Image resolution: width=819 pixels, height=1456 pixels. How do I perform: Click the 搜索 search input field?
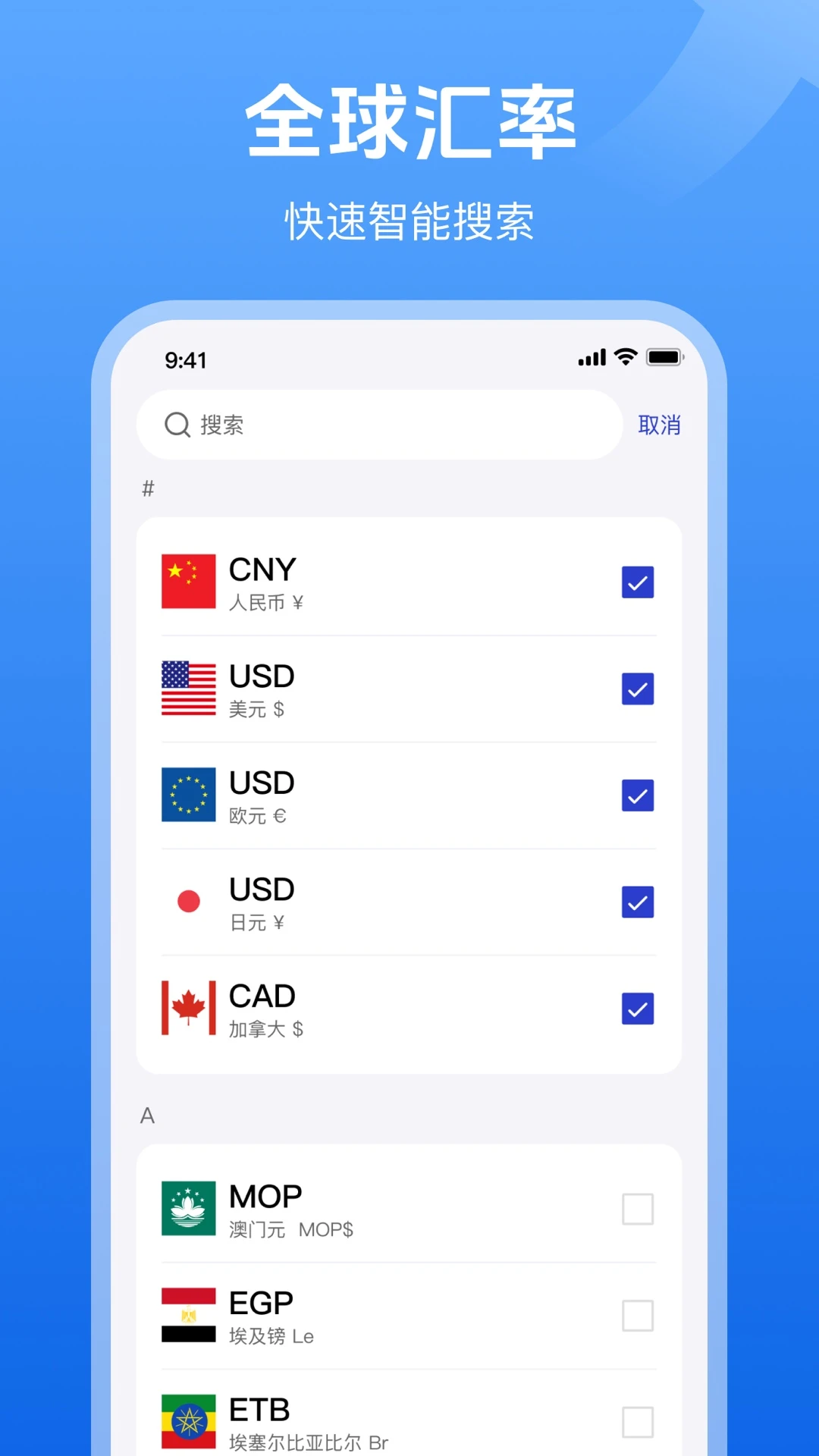[x=341, y=425]
